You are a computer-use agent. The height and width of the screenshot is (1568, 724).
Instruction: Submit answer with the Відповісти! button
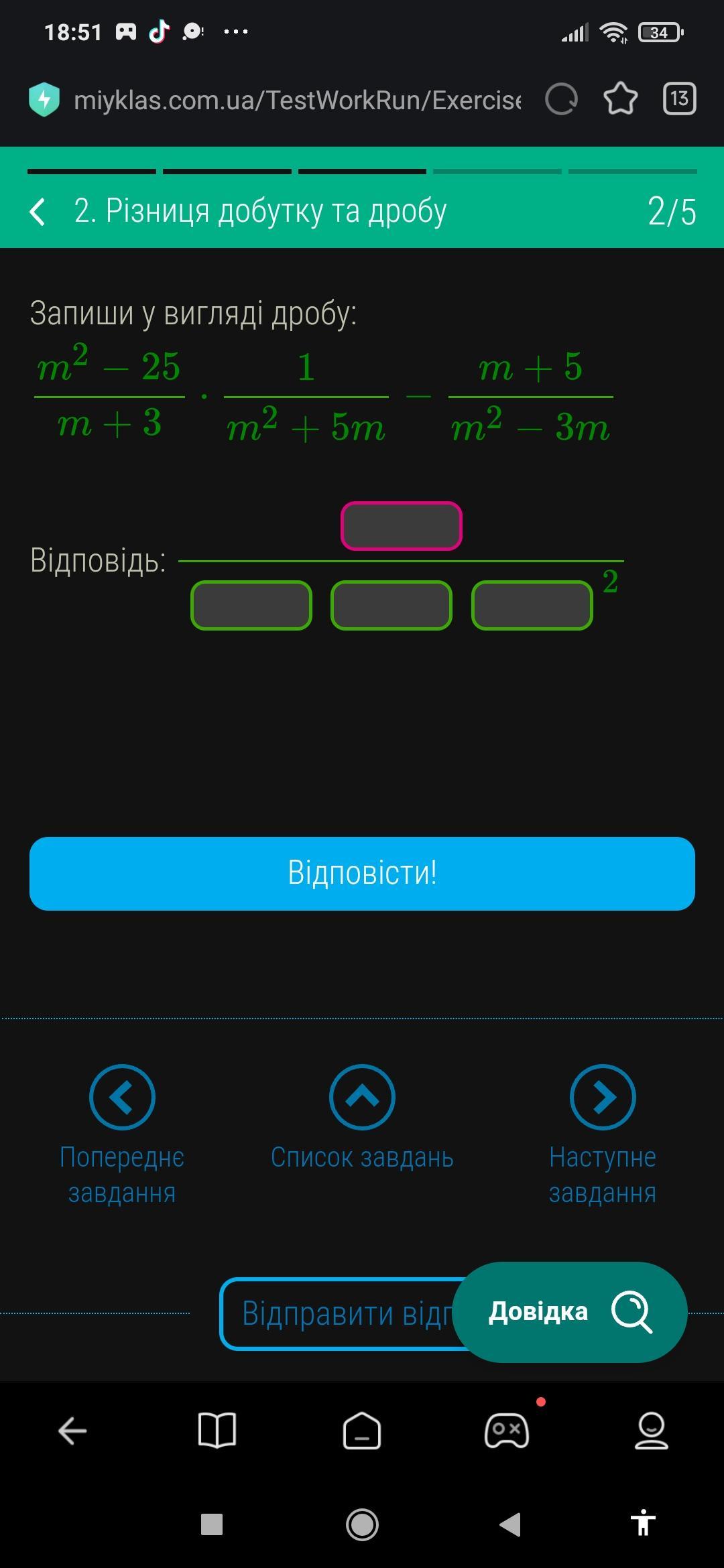(x=362, y=873)
